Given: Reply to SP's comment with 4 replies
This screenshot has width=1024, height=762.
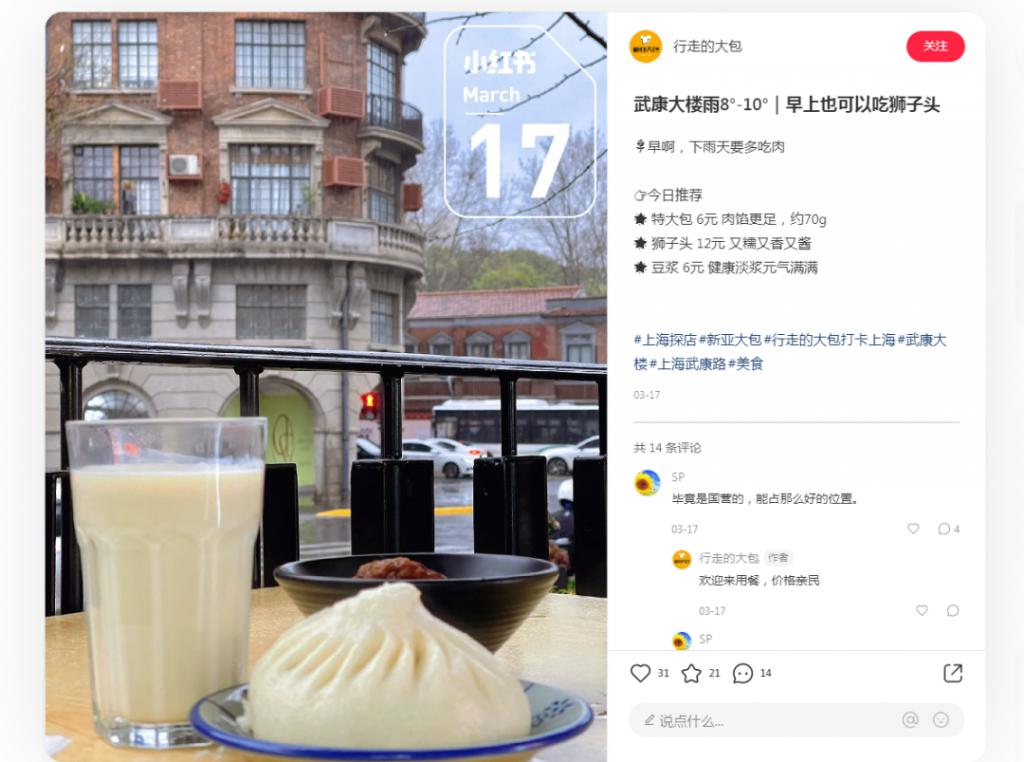Looking at the screenshot, I should pos(946,529).
